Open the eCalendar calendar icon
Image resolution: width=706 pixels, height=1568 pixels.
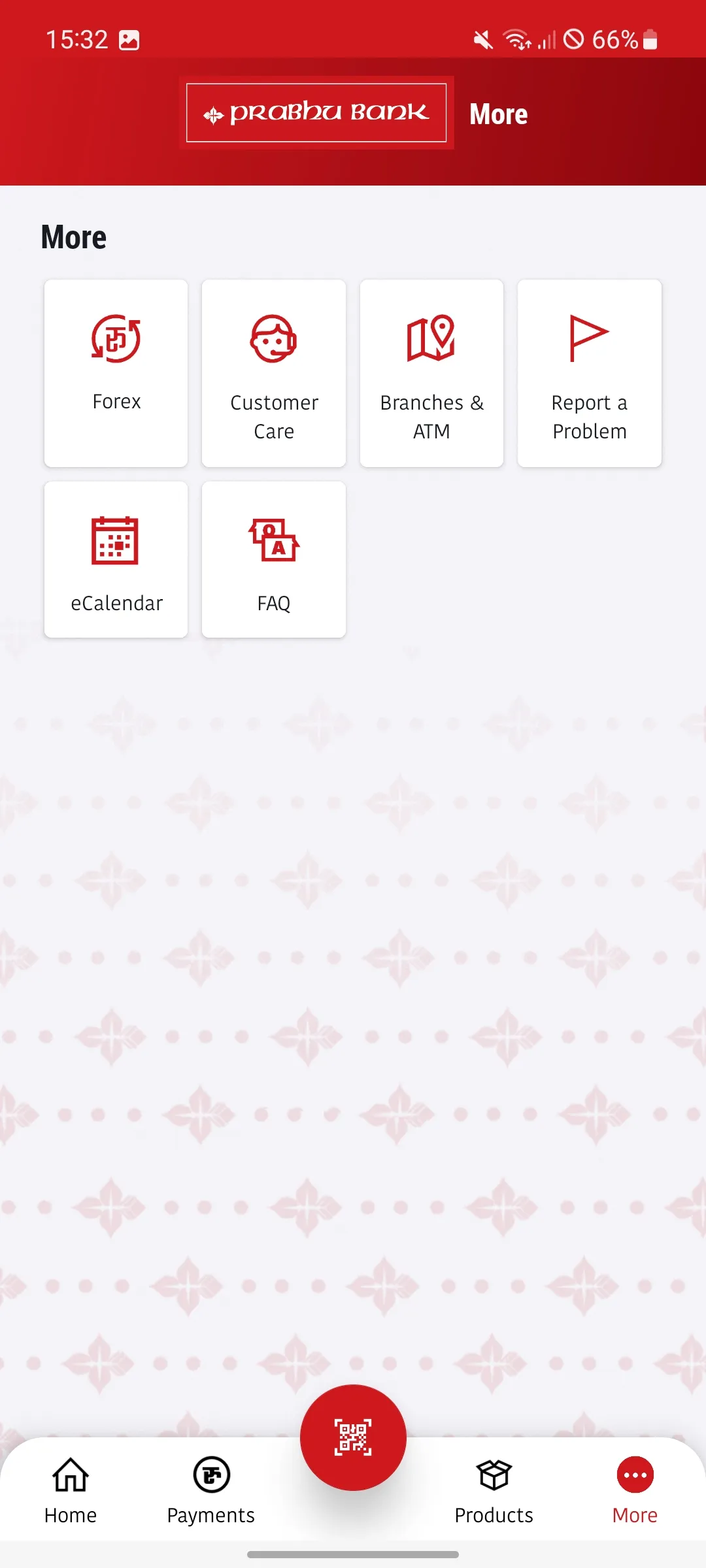click(116, 541)
